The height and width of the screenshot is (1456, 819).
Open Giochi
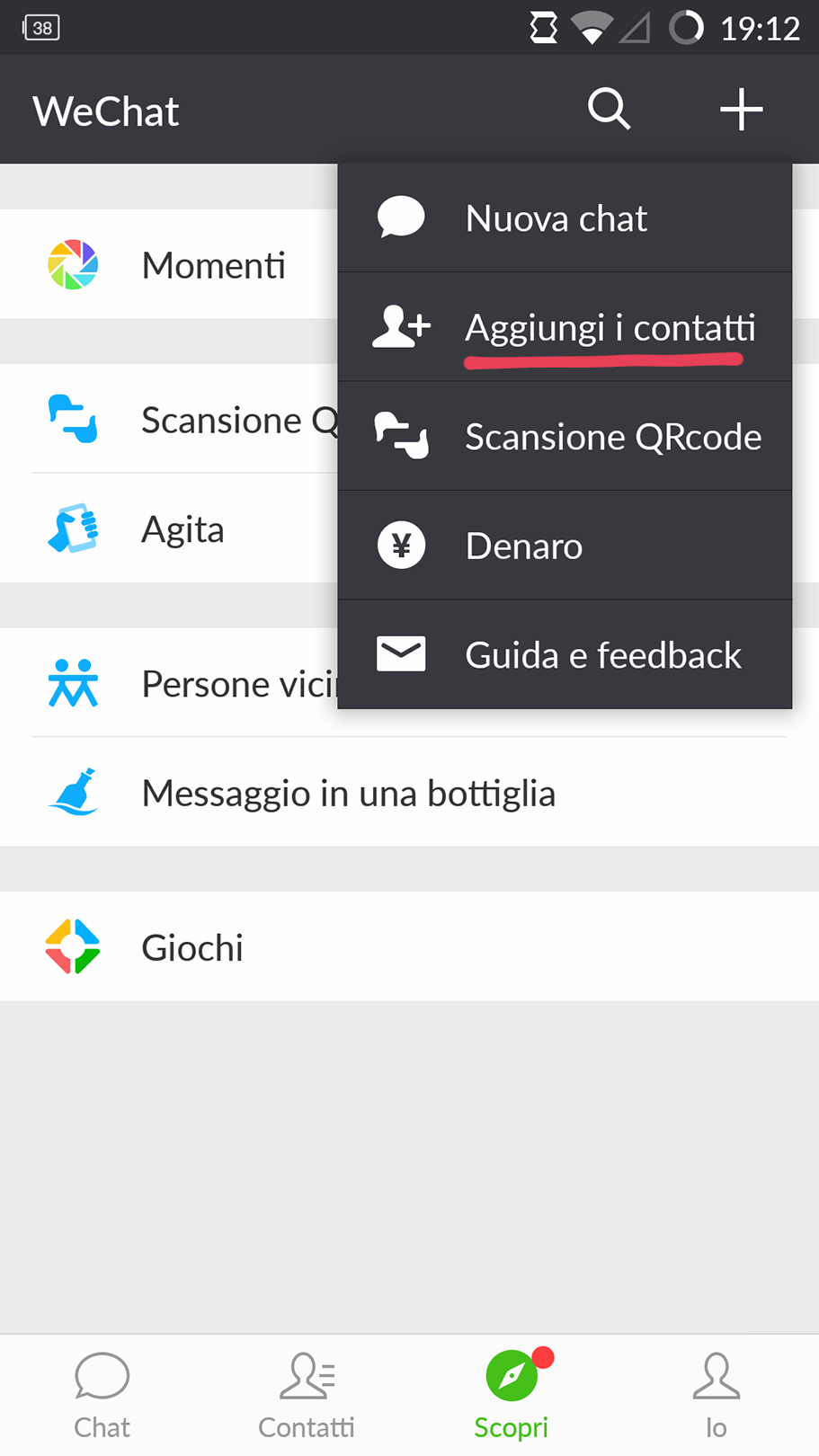192,947
